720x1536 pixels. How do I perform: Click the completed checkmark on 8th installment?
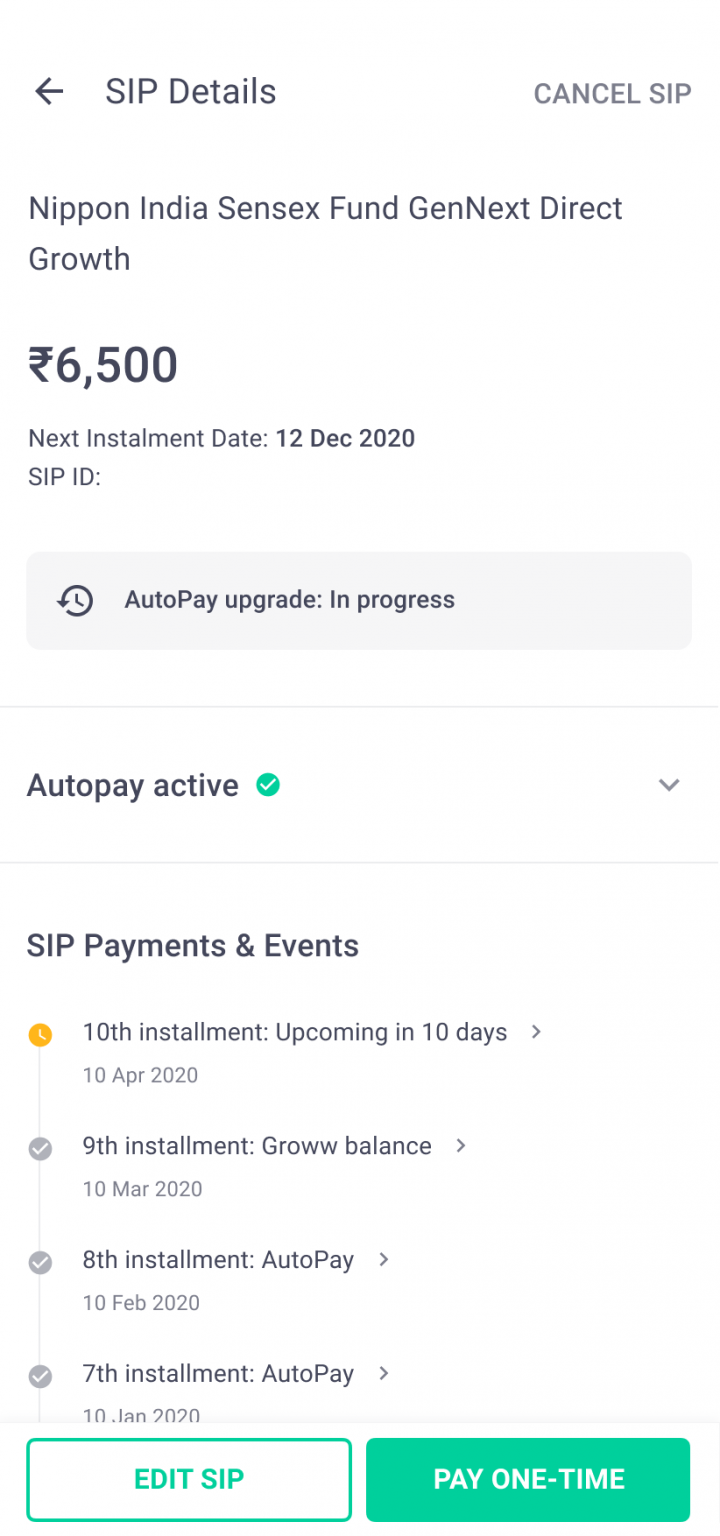coord(40,1263)
